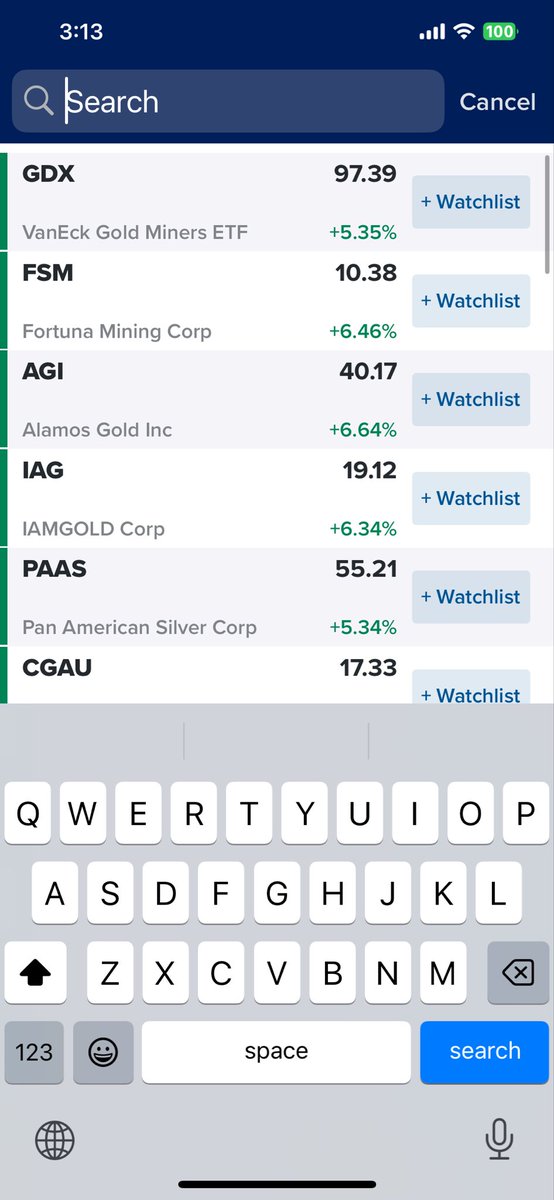This screenshot has height=1200, width=554.
Task: Switch keyboard language with globe icon
Action: click(x=55, y=1139)
